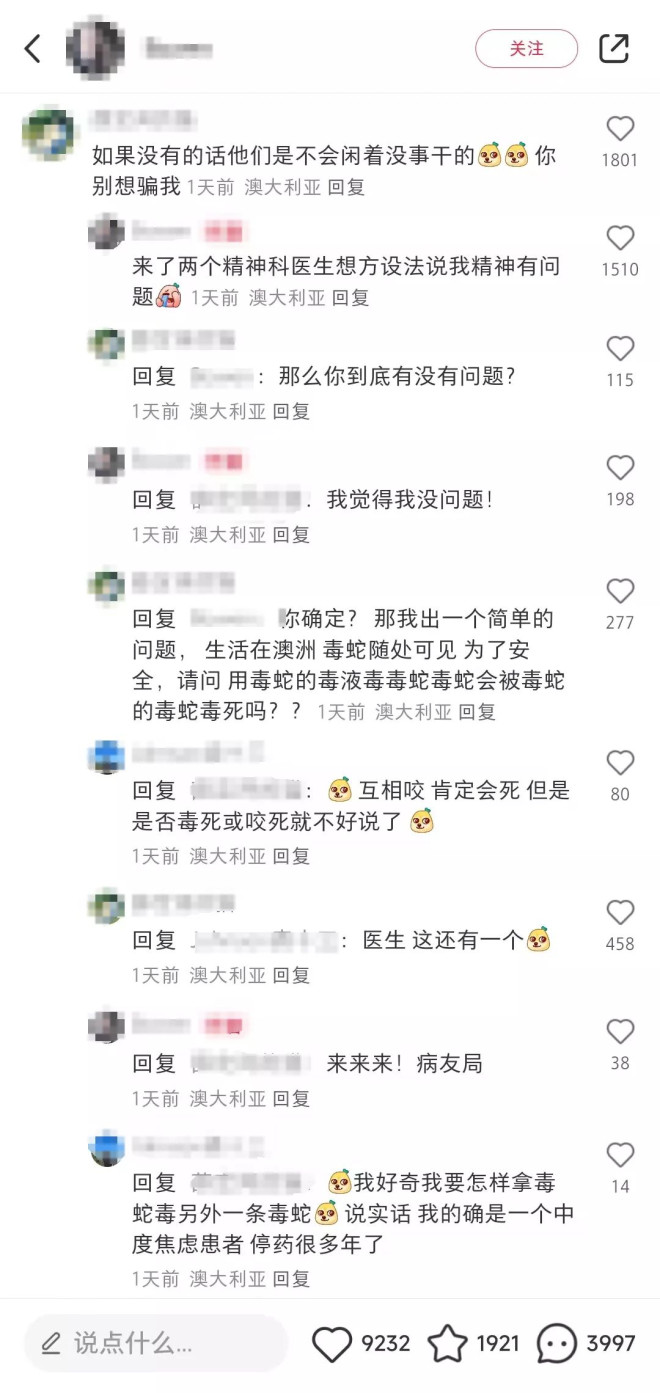Like the post with 9232 likes

click(333, 1343)
